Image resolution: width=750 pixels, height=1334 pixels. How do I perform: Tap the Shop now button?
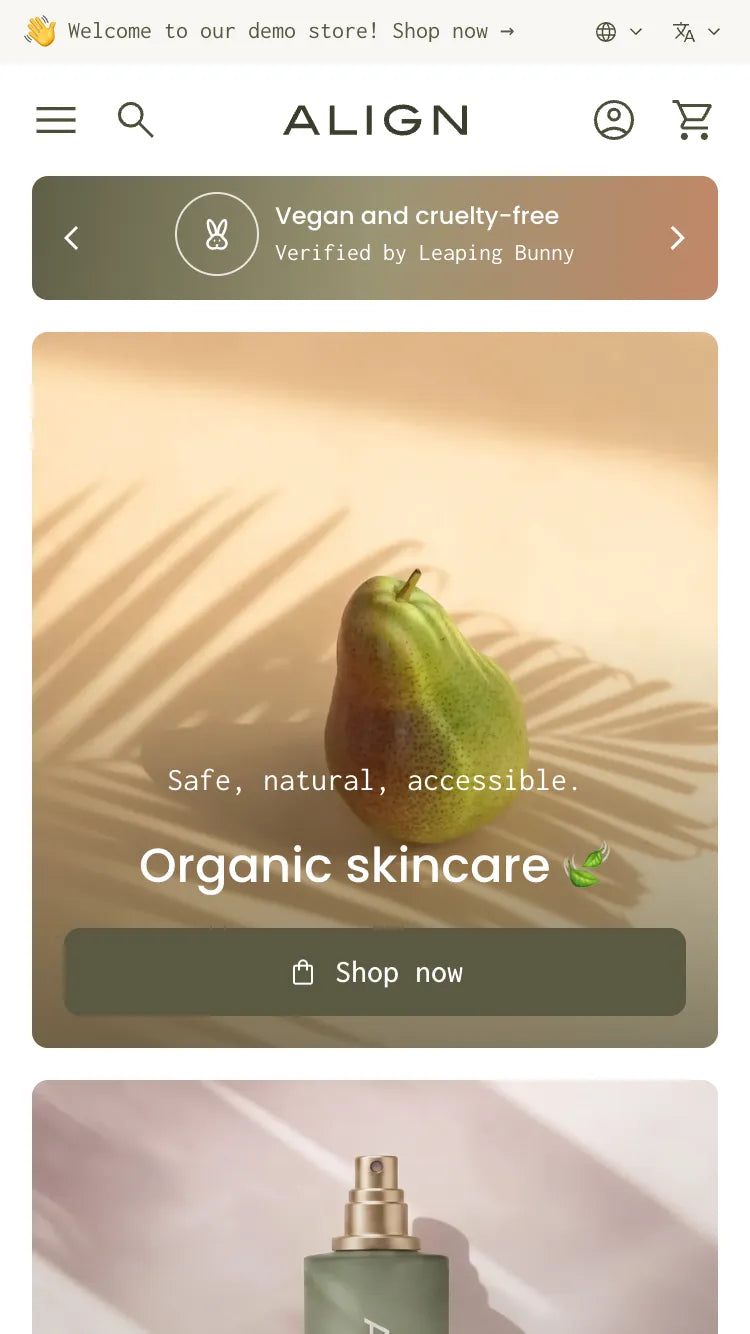point(375,972)
